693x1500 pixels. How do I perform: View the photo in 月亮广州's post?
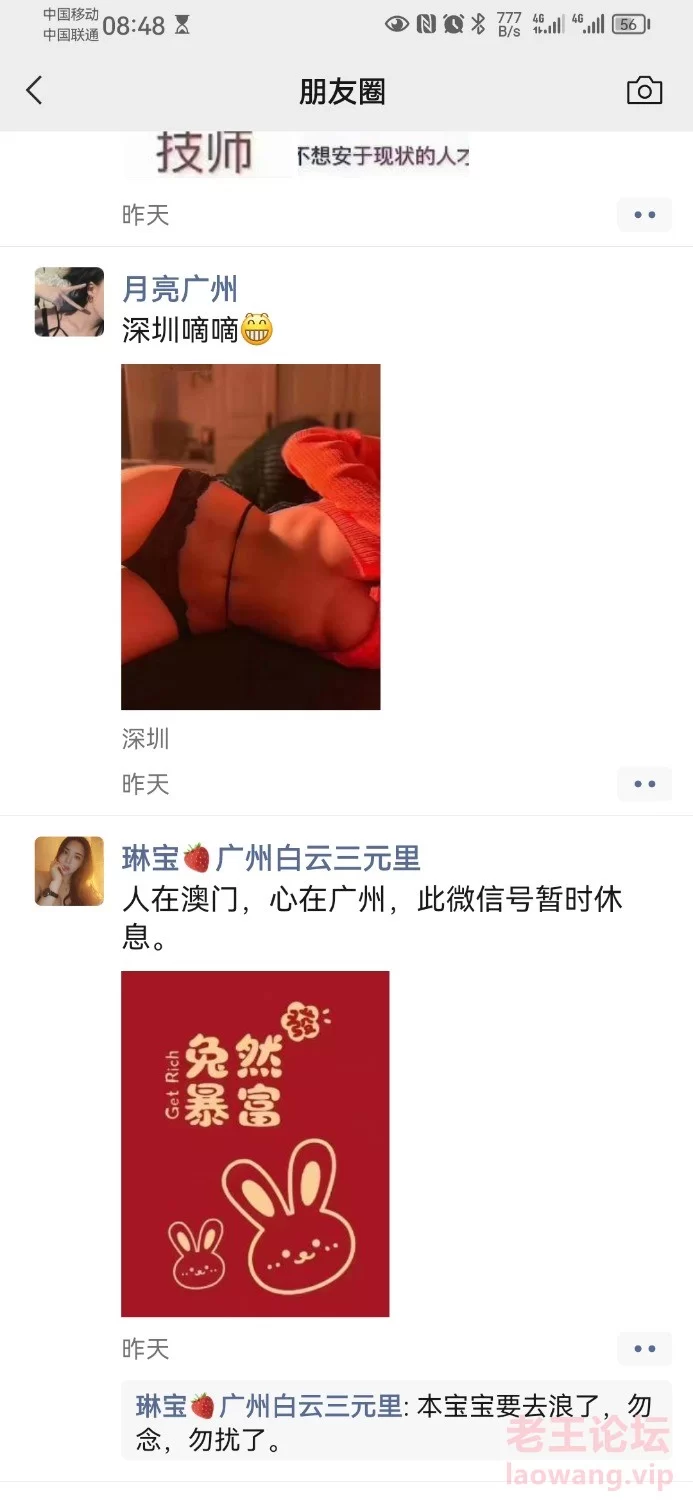click(x=251, y=537)
